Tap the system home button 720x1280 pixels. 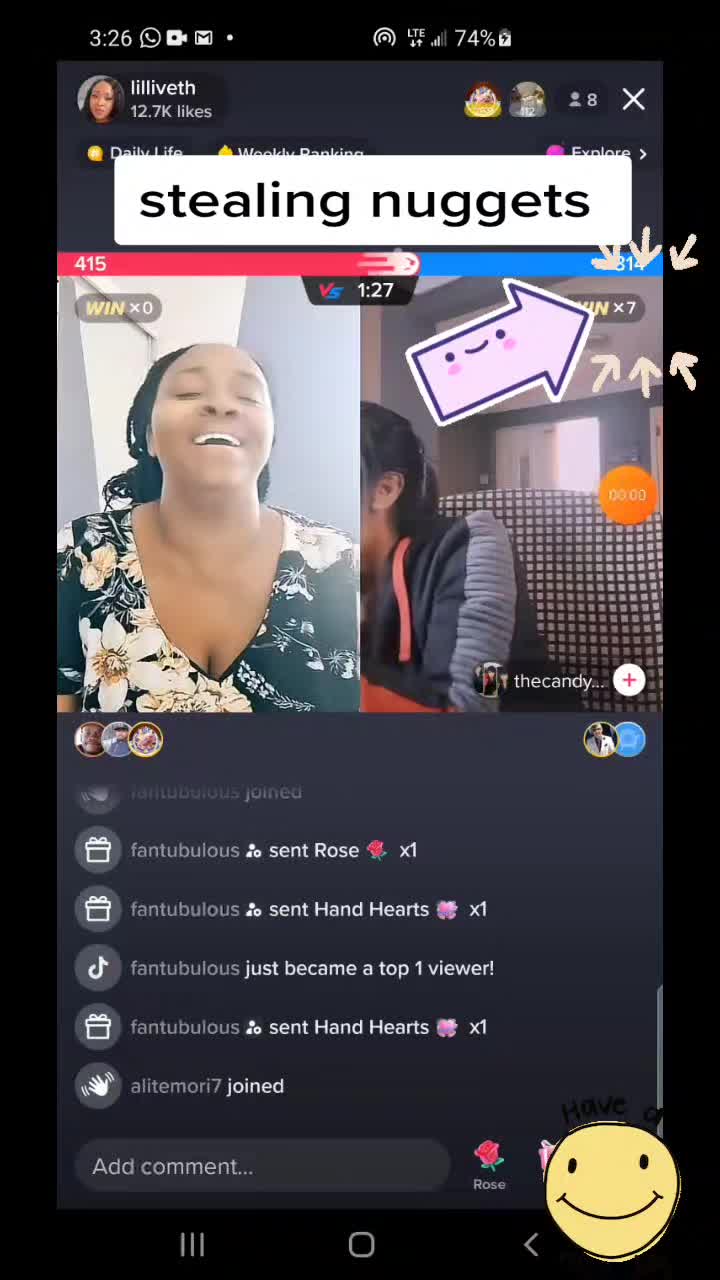pos(361,1244)
